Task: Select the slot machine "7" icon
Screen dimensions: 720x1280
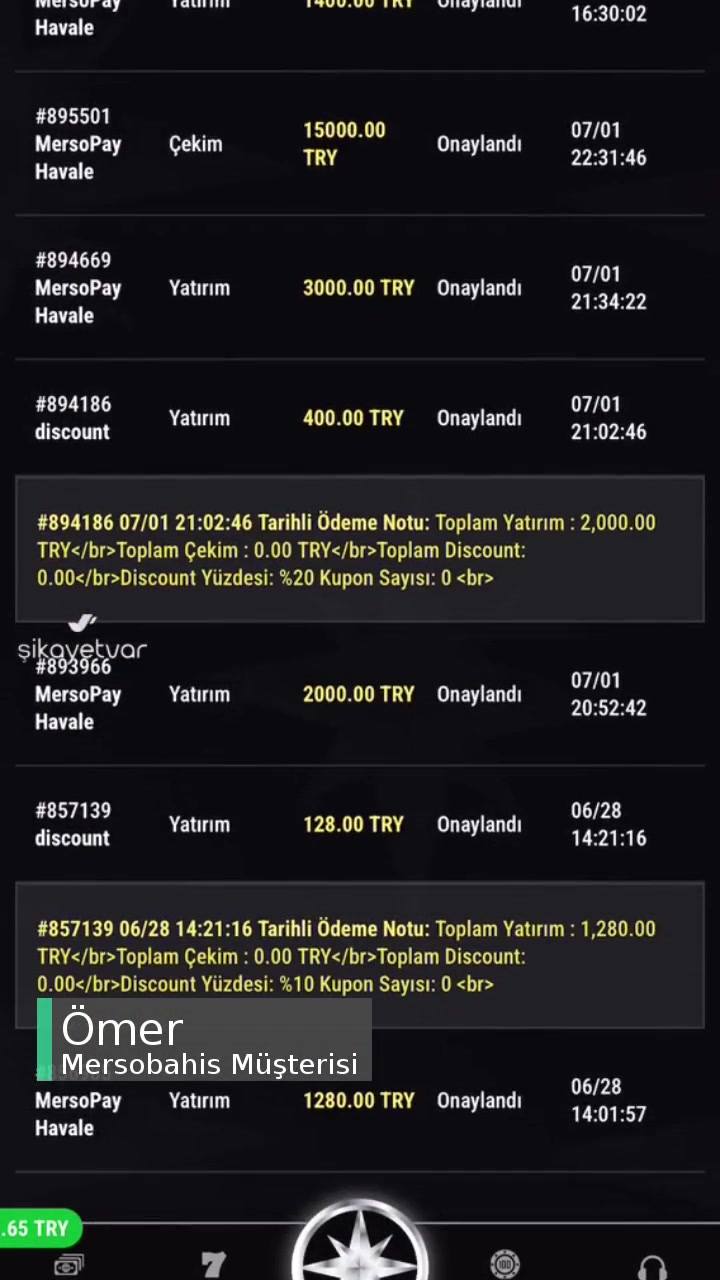Action: pyautogui.click(x=213, y=1262)
